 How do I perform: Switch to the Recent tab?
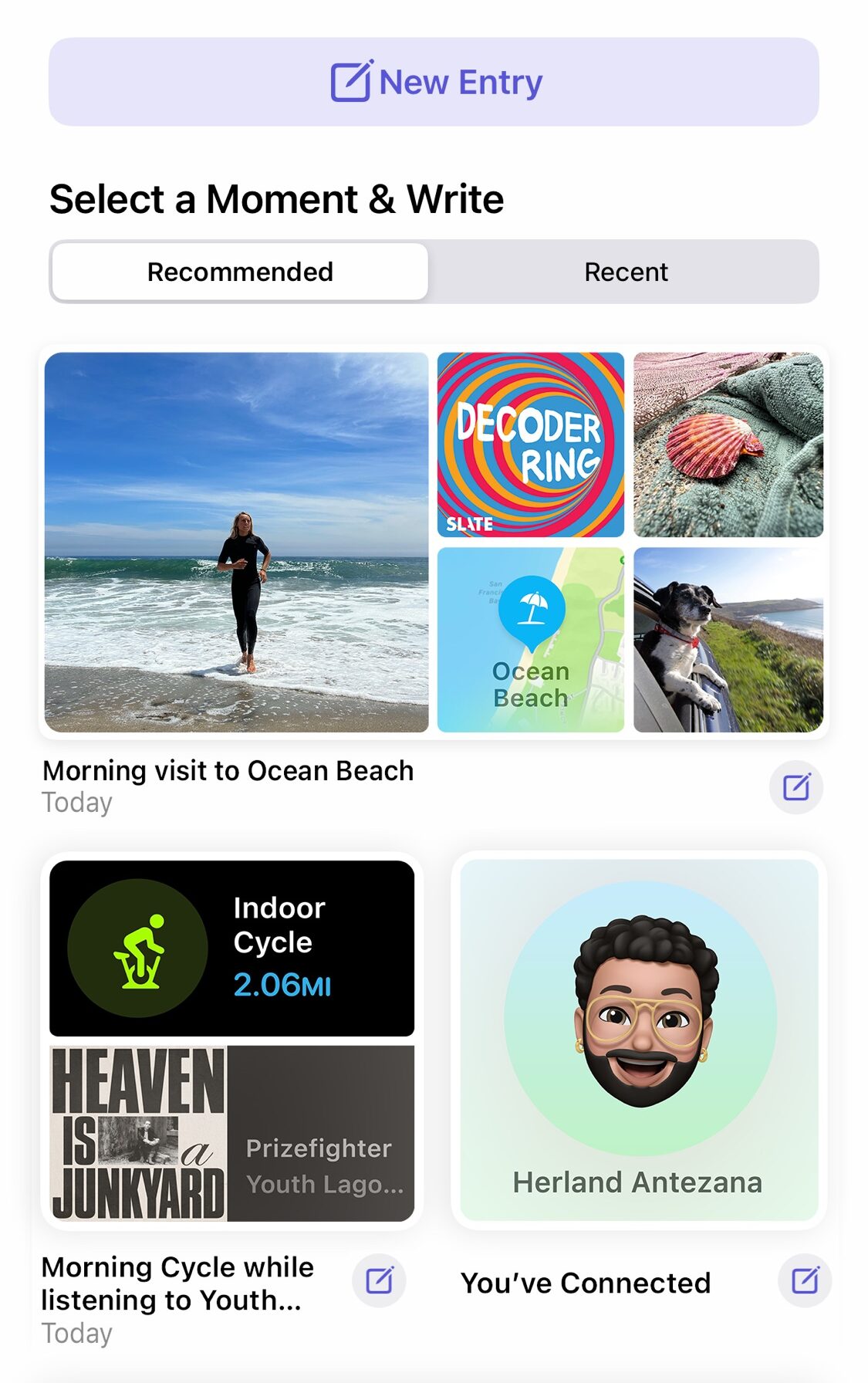[625, 272]
